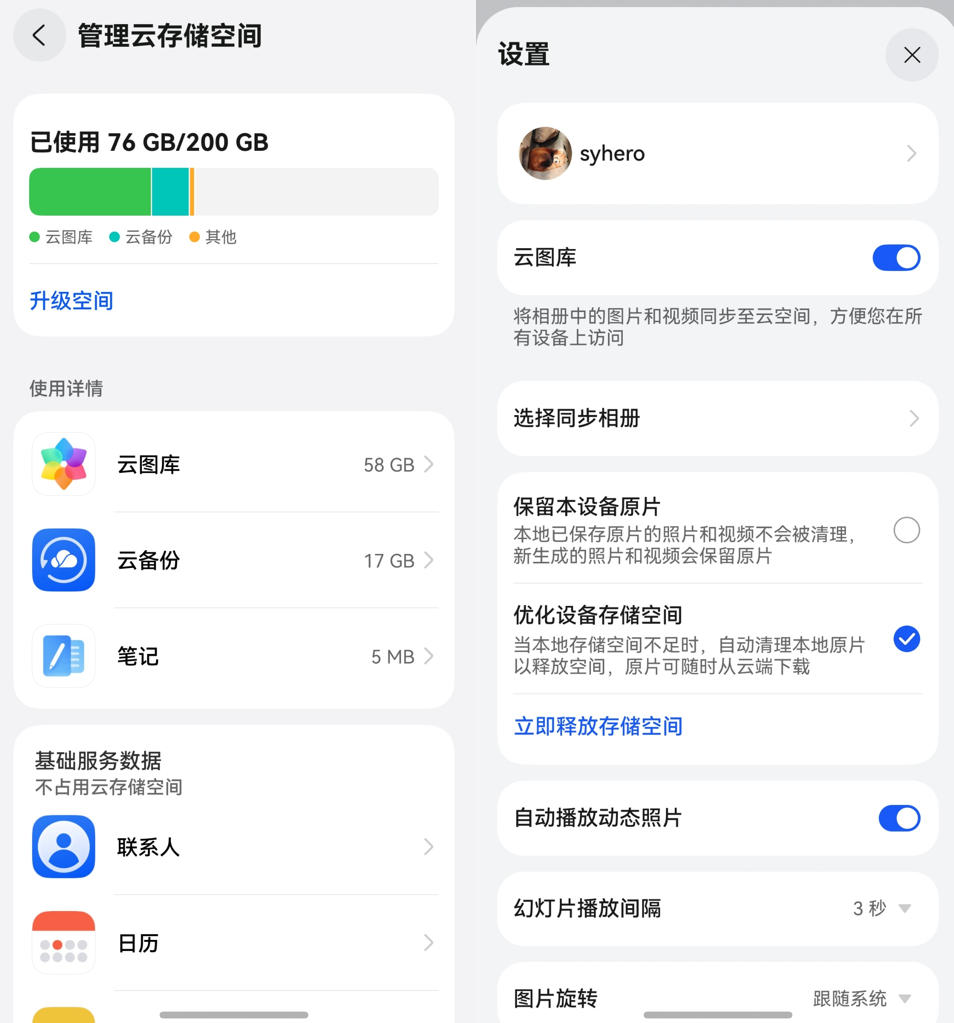Open syhero account profile
This screenshot has height=1023, width=954.
point(717,154)
